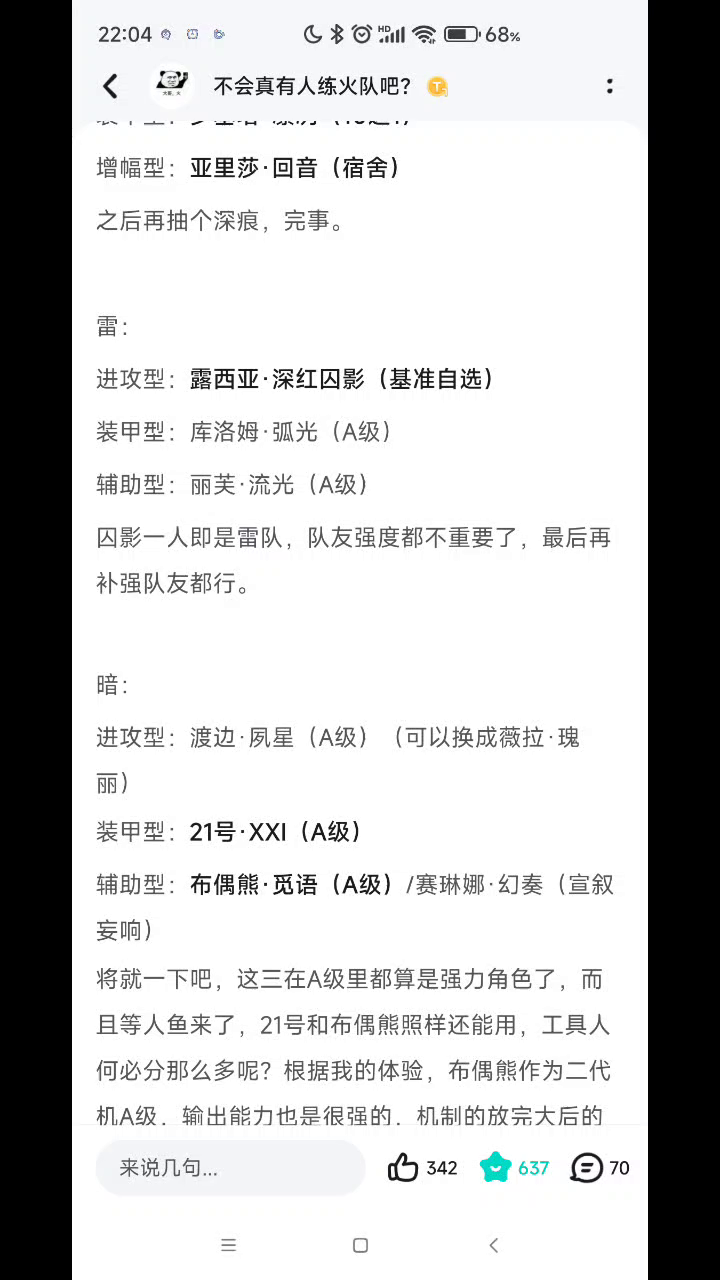Open the three-dot overflow menu
Viewport: 720px width, 1280px height.
pyautogui.click(x=609, y=86)
